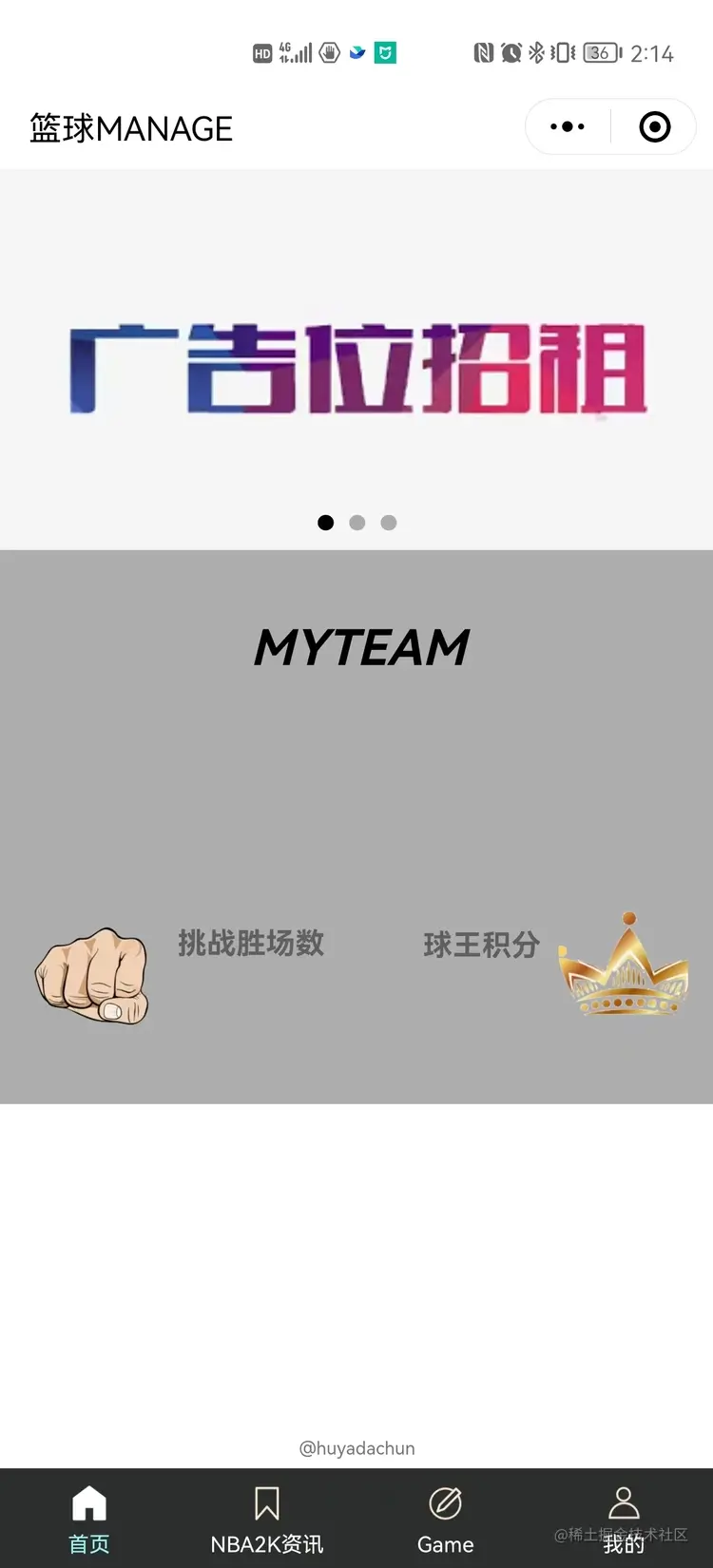Go to the 我的 tab
The height and width of the screenshot is (1568, 713).
click(624, 1519)
